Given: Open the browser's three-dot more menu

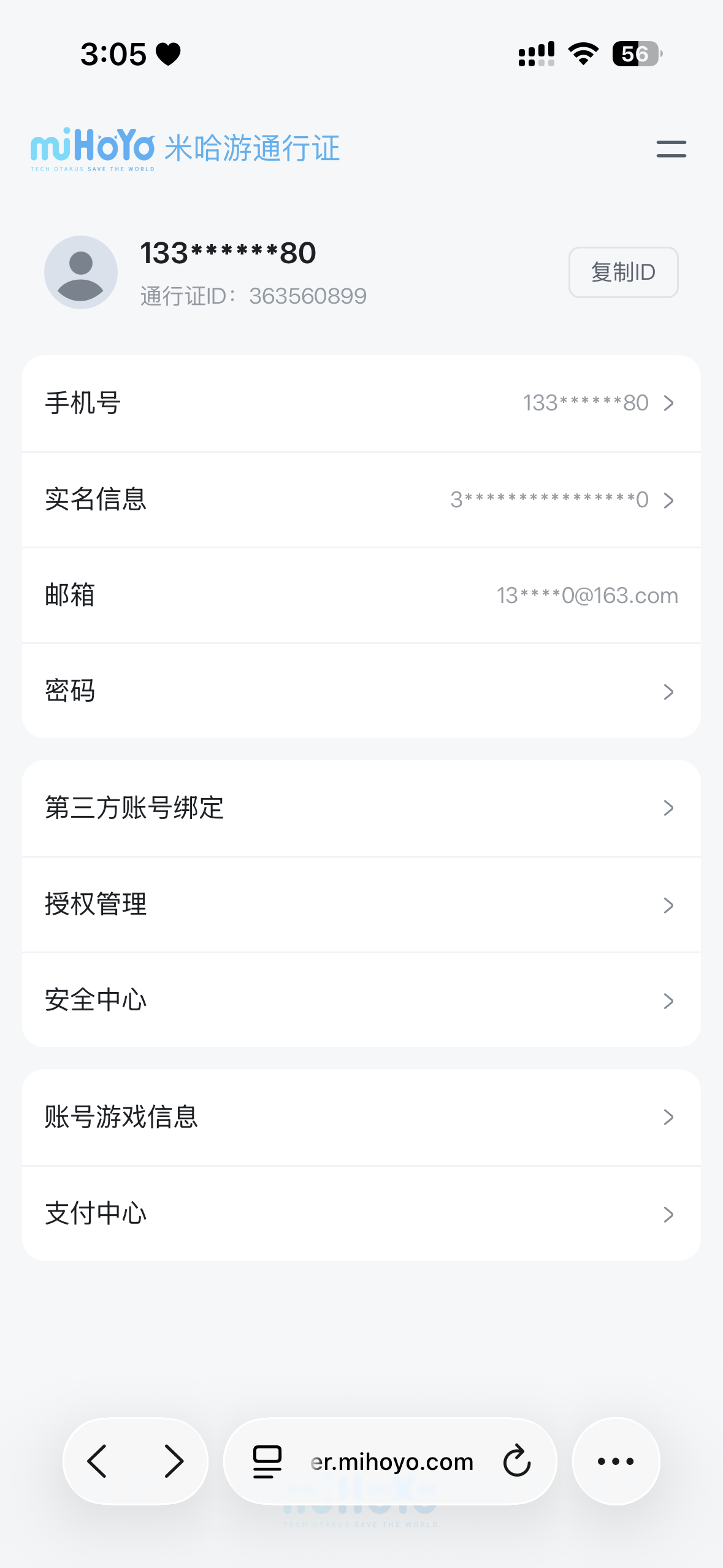Looking at the screenshot, I should [x=616, y=1461].
